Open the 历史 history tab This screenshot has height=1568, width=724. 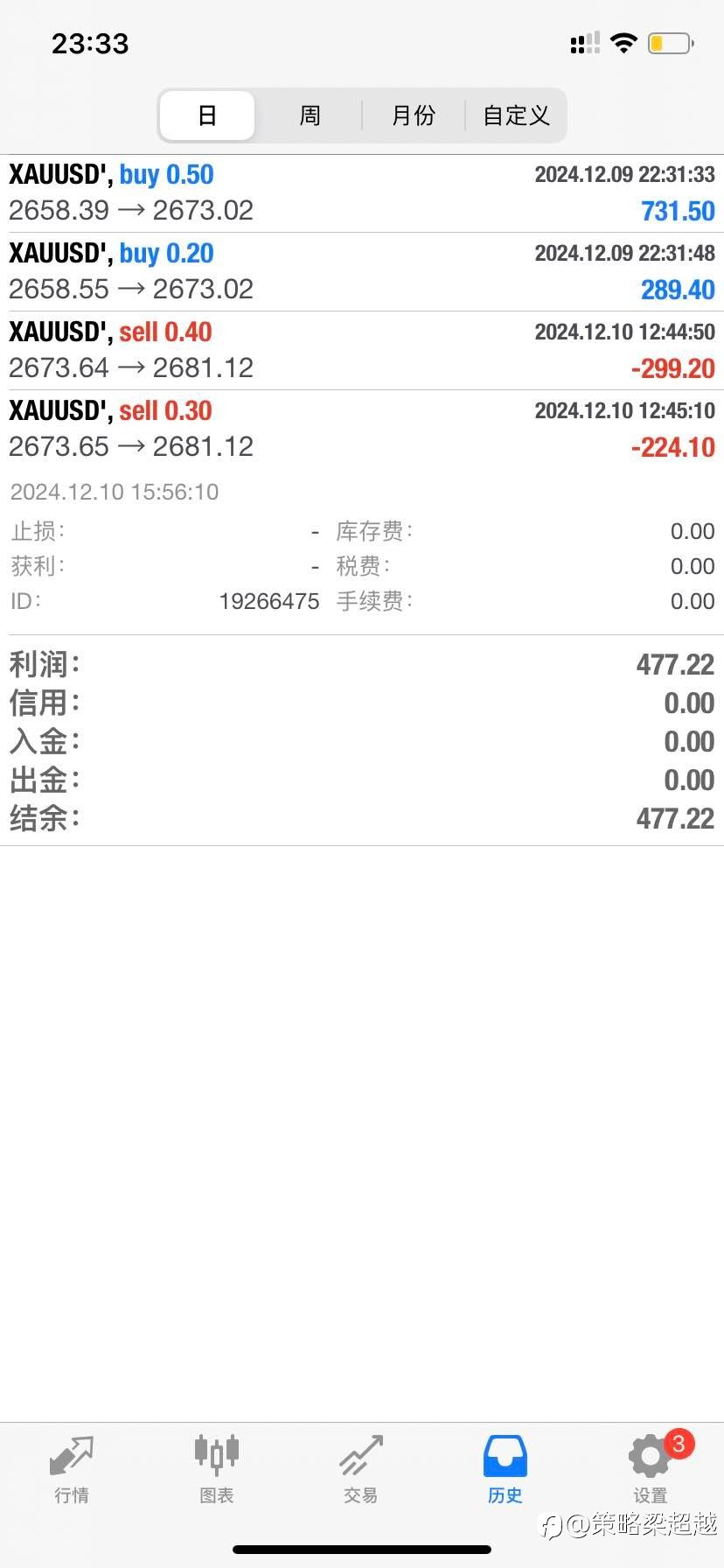click(505, 1470)
